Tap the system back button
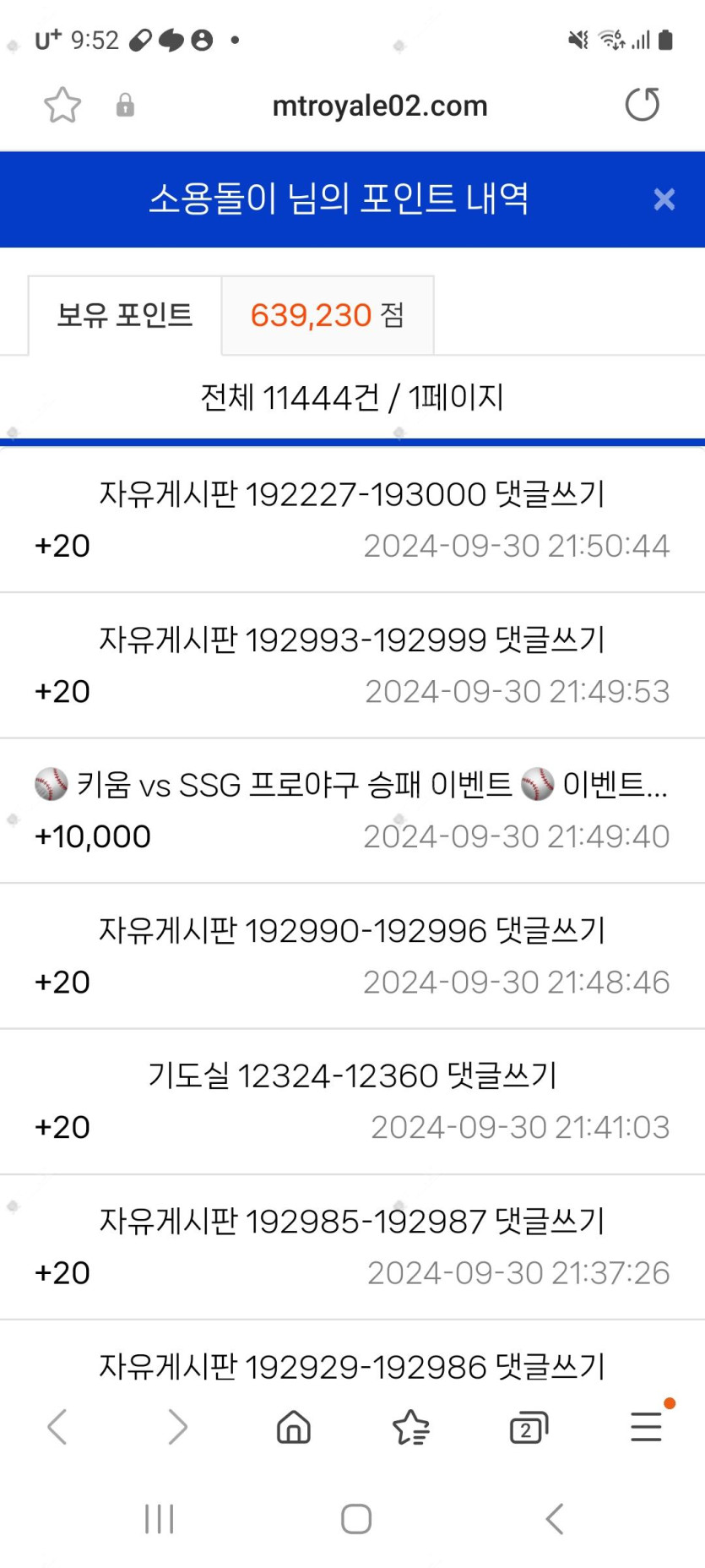Image resolution: width=705 pixels, height=1568 pixels. (x=554, y=1518)
